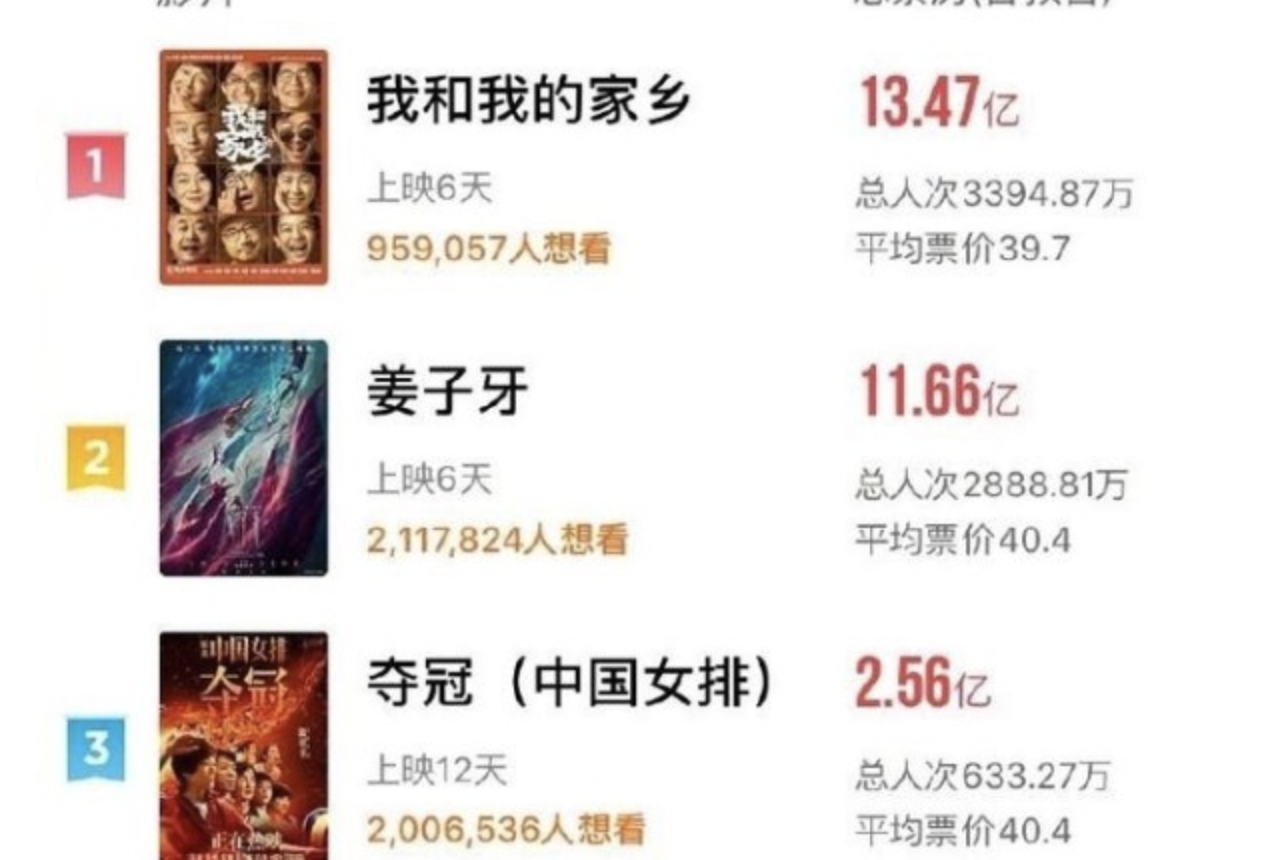Open the 姜子牙 movie entry
This screenshot has height=860, width=1270.
[x=447, y=391]
